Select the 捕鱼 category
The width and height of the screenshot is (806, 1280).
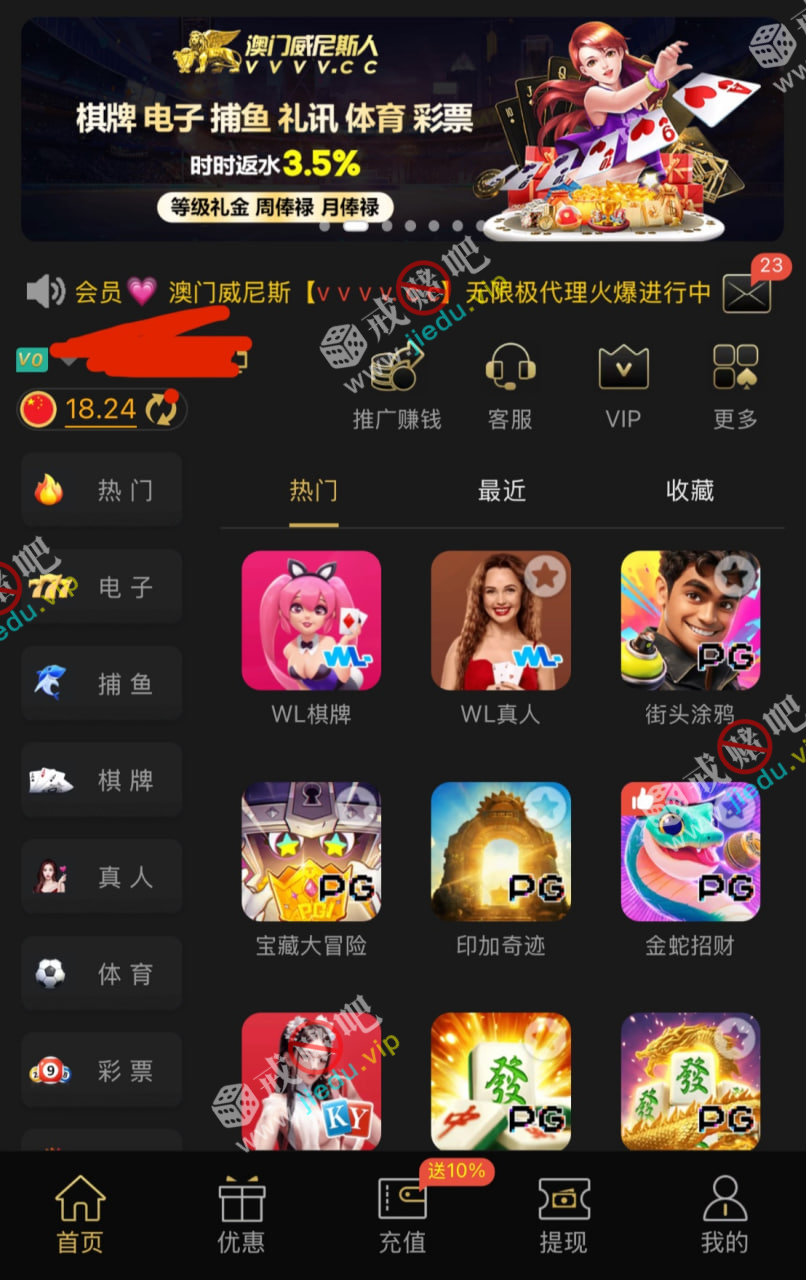click(x=102, y=684)
